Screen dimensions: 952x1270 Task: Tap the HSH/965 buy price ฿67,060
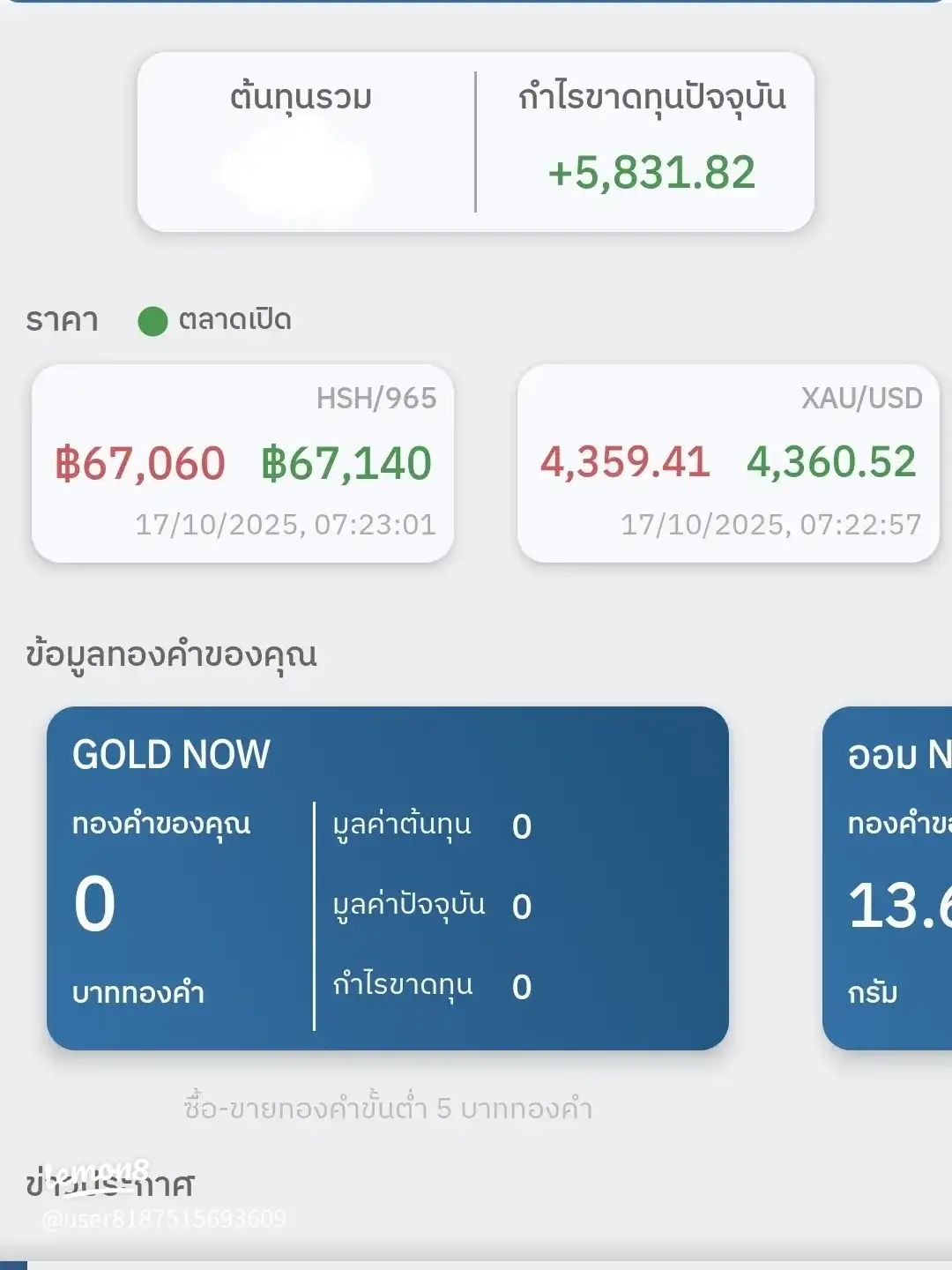(141, 461)
